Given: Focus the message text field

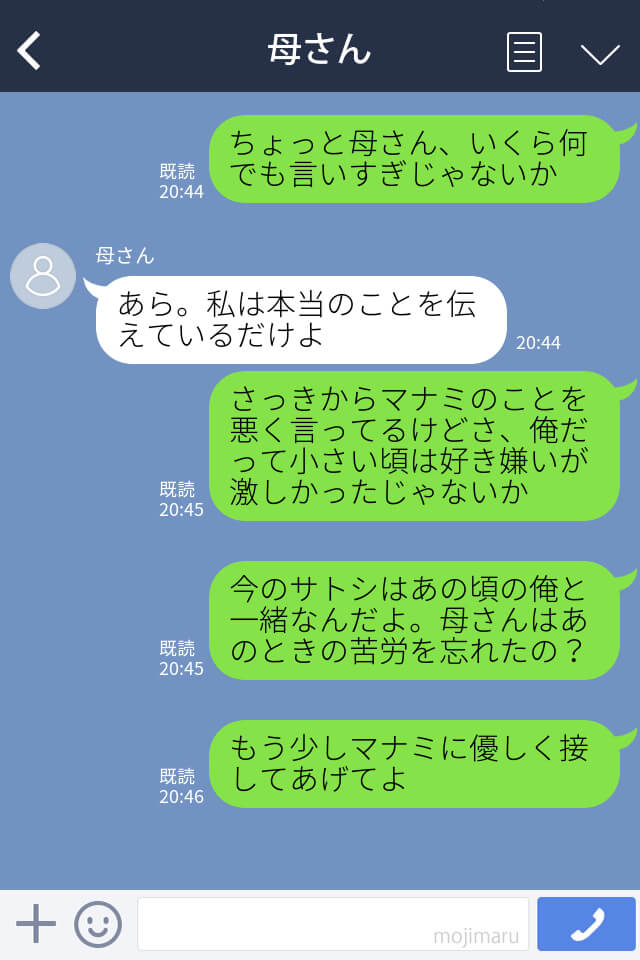Looking at the screenshot, I should click(x=332, y=924).
